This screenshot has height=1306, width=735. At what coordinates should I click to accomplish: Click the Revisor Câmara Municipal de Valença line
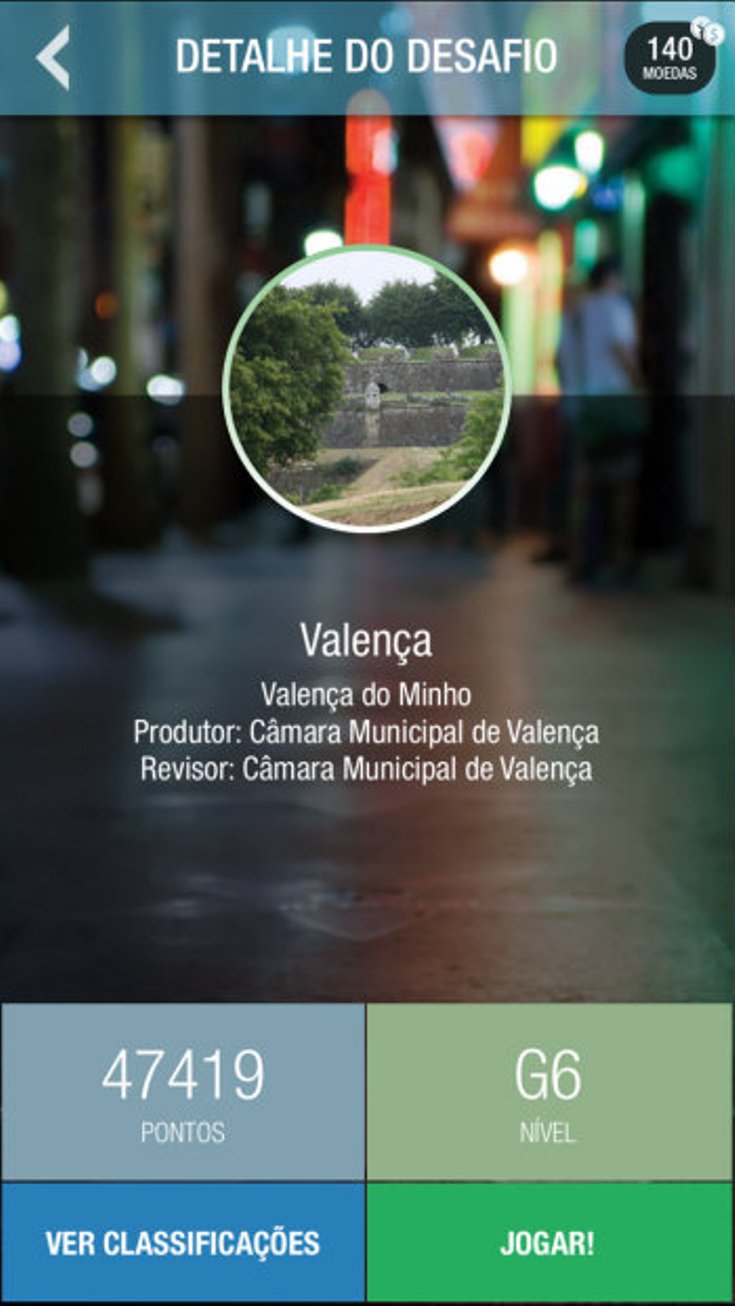[367, 768]
